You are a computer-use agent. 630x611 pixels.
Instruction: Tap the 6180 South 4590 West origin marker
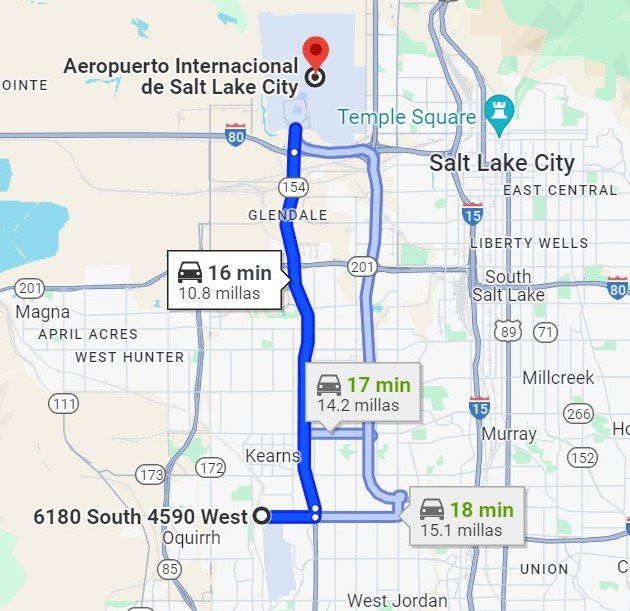[x=262, y=516]
